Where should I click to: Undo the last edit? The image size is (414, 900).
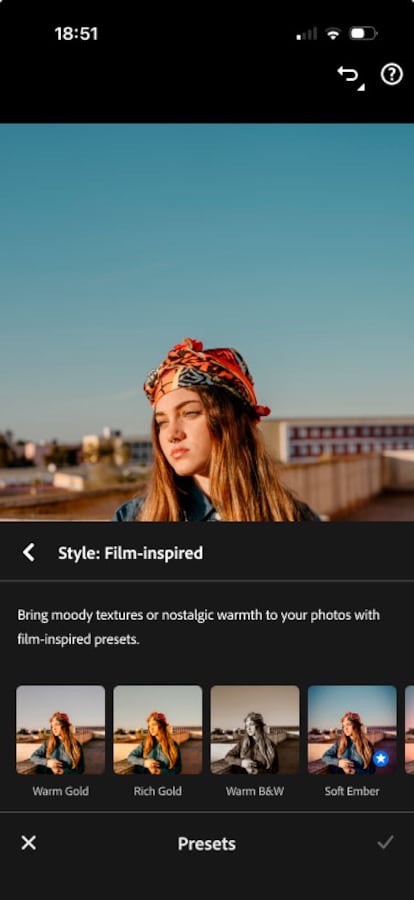349,75
